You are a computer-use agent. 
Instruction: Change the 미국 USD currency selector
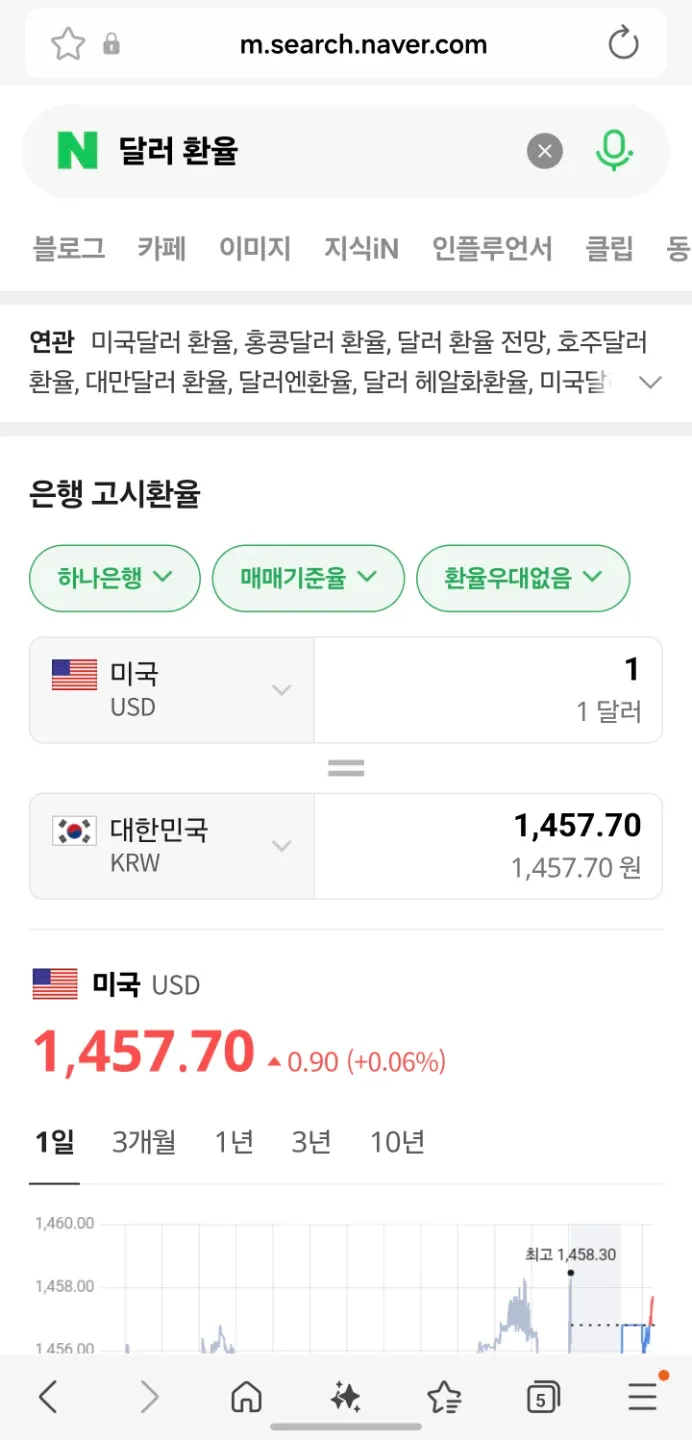click(172, 690)
